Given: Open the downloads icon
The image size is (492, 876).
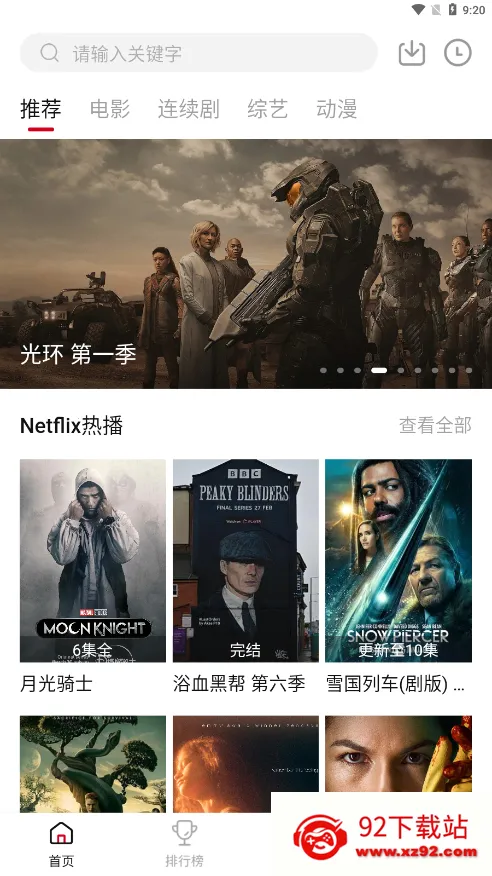Looking at the screenshot, I should tap(412, 53).
